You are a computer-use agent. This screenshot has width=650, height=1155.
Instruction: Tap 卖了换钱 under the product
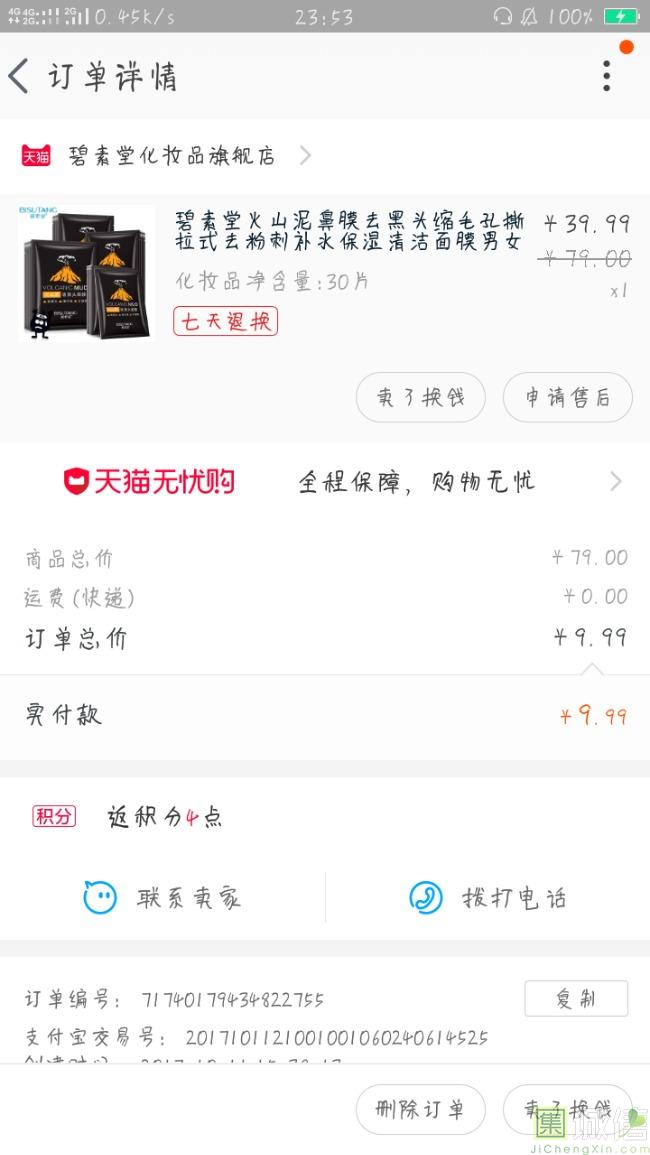click(x=420, y=397)
